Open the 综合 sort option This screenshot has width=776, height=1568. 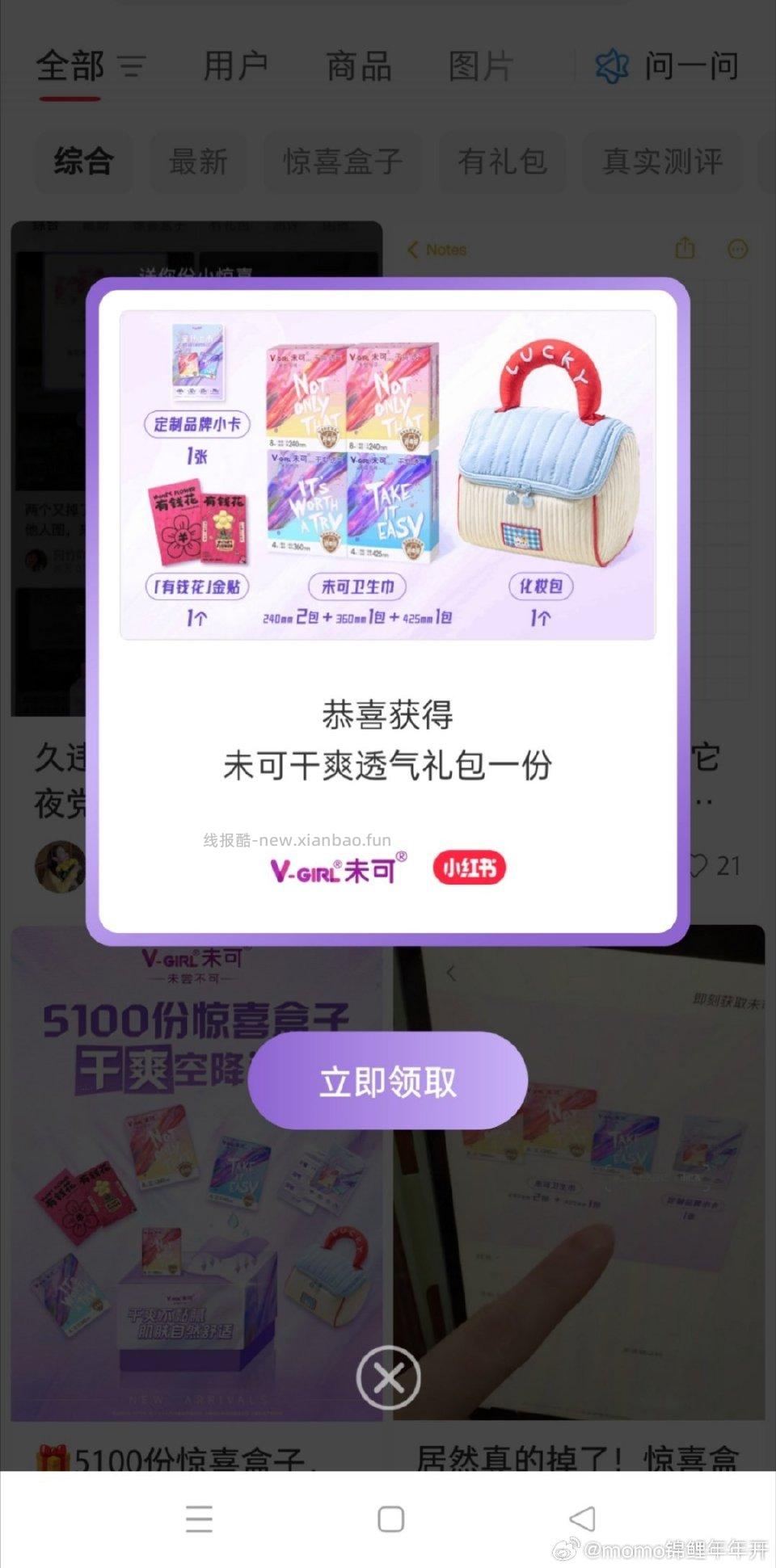(83, 162)
